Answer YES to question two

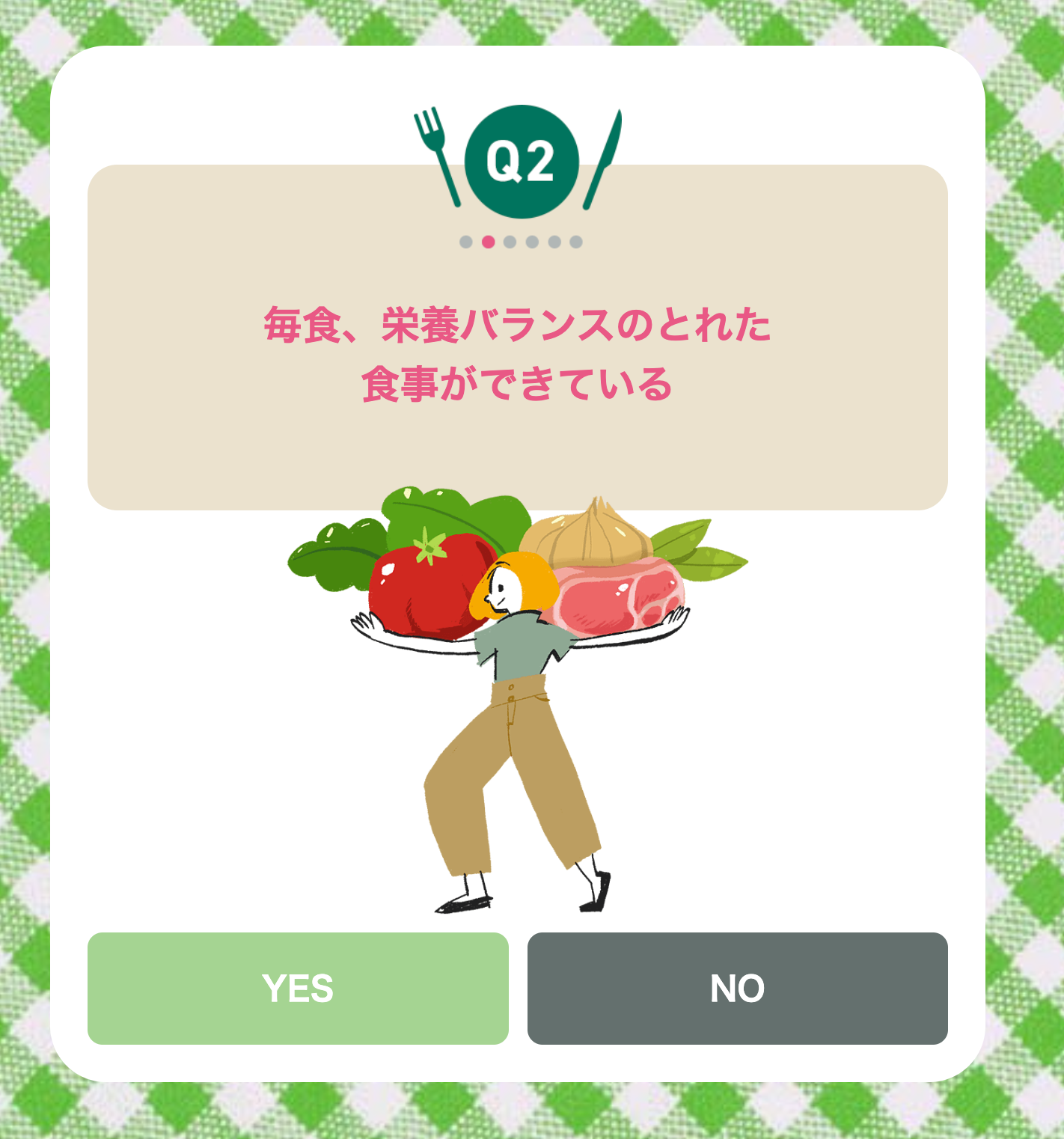(298, 988)
